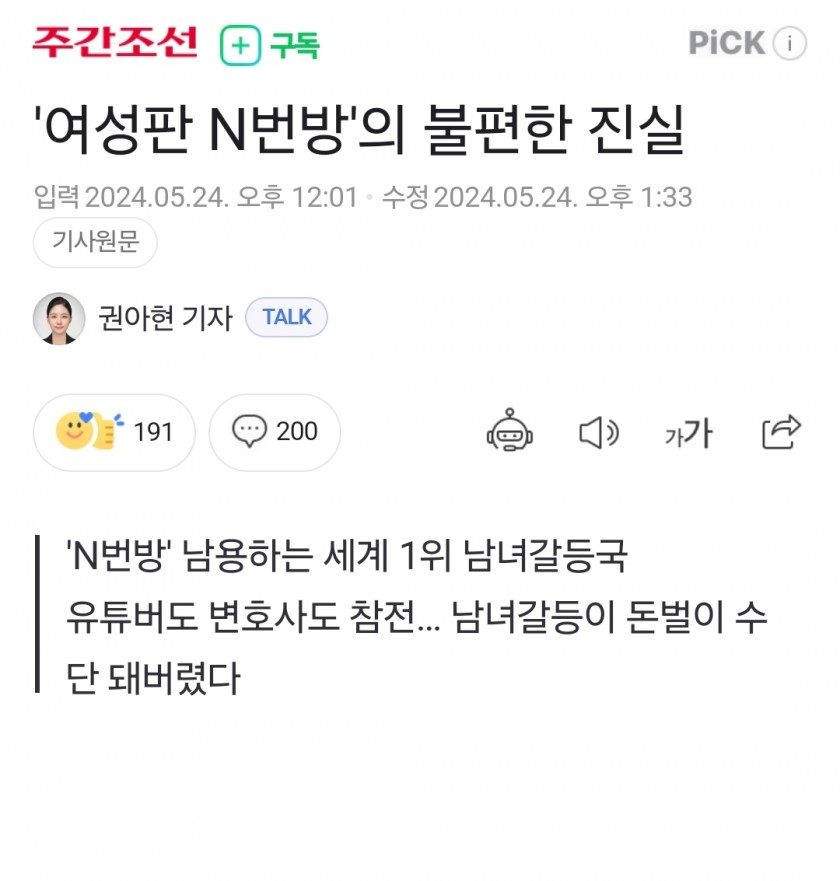Change the font size with 가가 icon
Image resolution: width=840 pixels, height=881 pixels.
(689, 433)
